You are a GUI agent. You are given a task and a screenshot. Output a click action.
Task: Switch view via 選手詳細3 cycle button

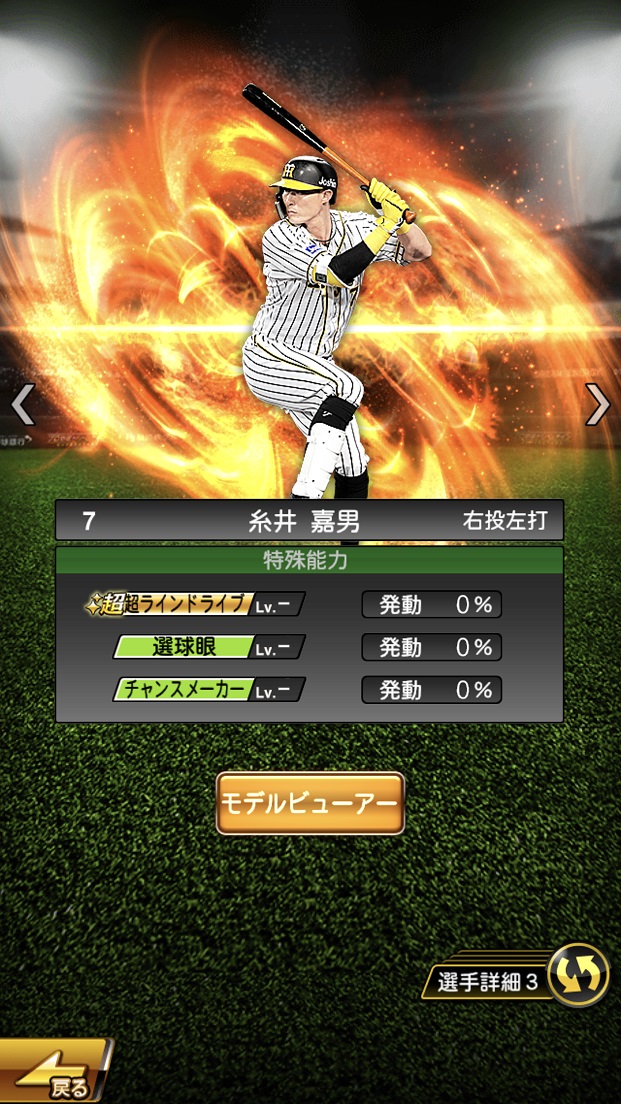(578, 975)
